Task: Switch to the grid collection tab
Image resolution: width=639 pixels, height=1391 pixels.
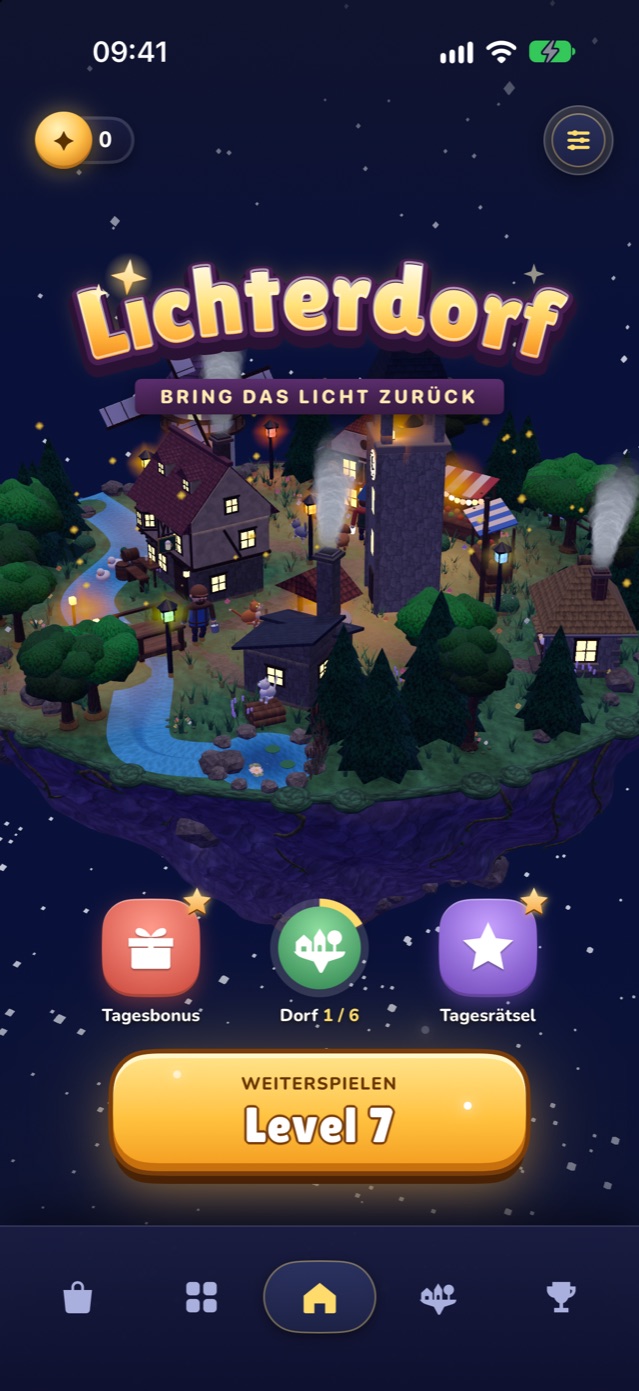Action: 201,1298
